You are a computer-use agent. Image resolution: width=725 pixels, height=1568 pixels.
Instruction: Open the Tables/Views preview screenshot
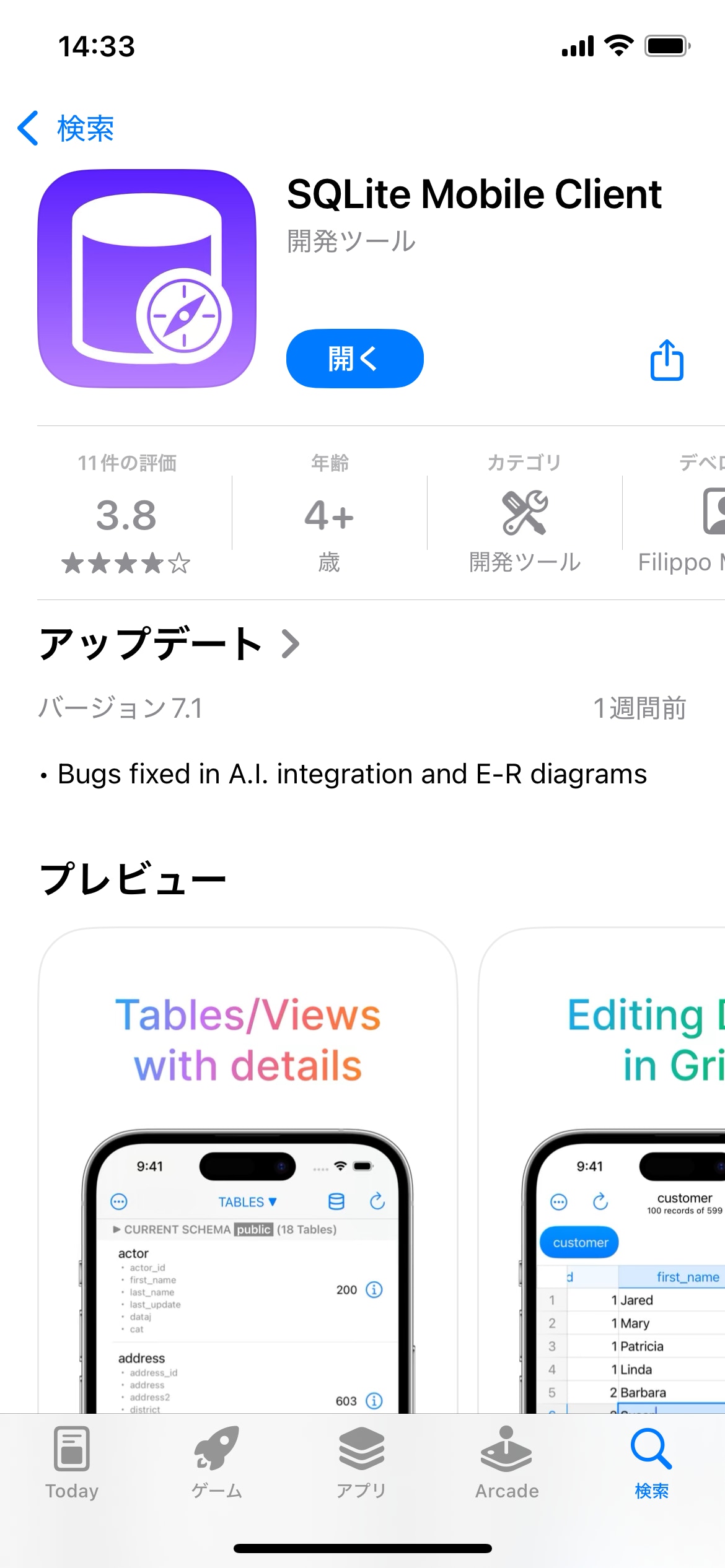pyautogui.click(x=248, y=1170)
